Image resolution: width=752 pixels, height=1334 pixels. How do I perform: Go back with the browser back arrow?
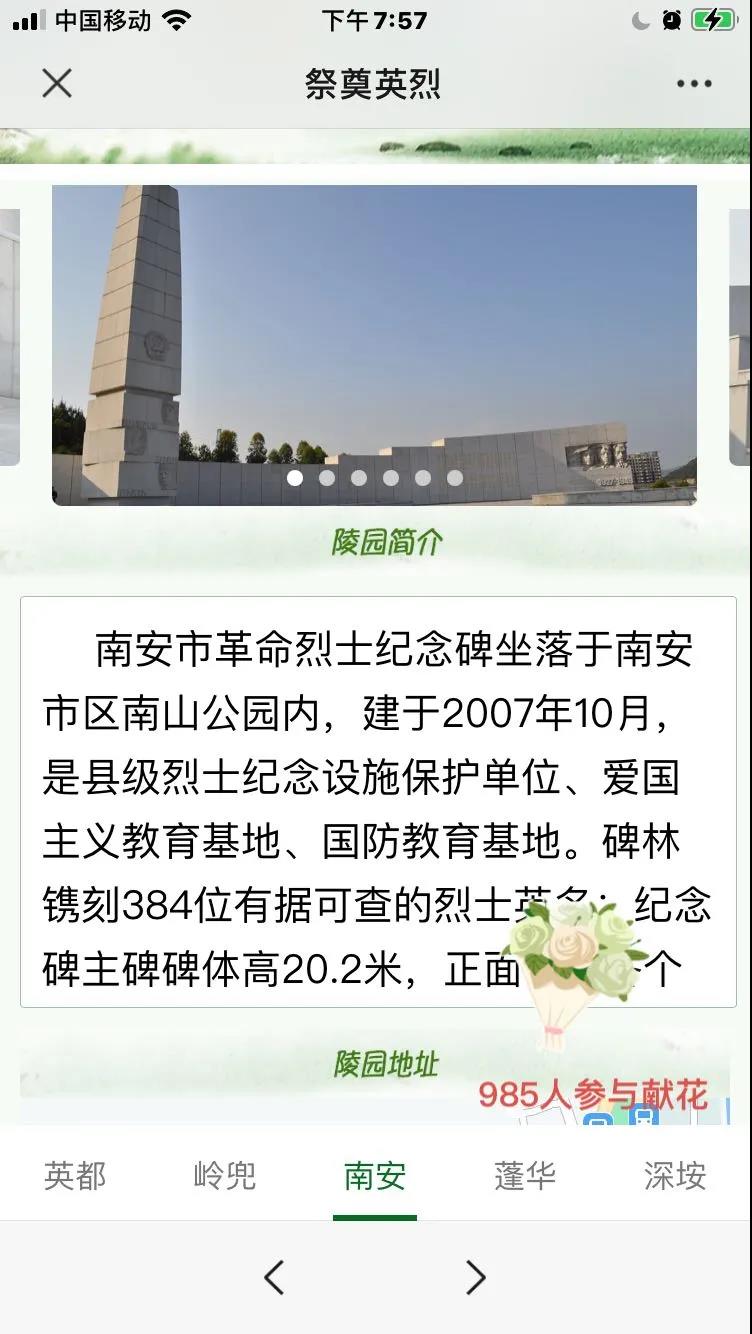pyautogui.click(x=274, y=1277)
